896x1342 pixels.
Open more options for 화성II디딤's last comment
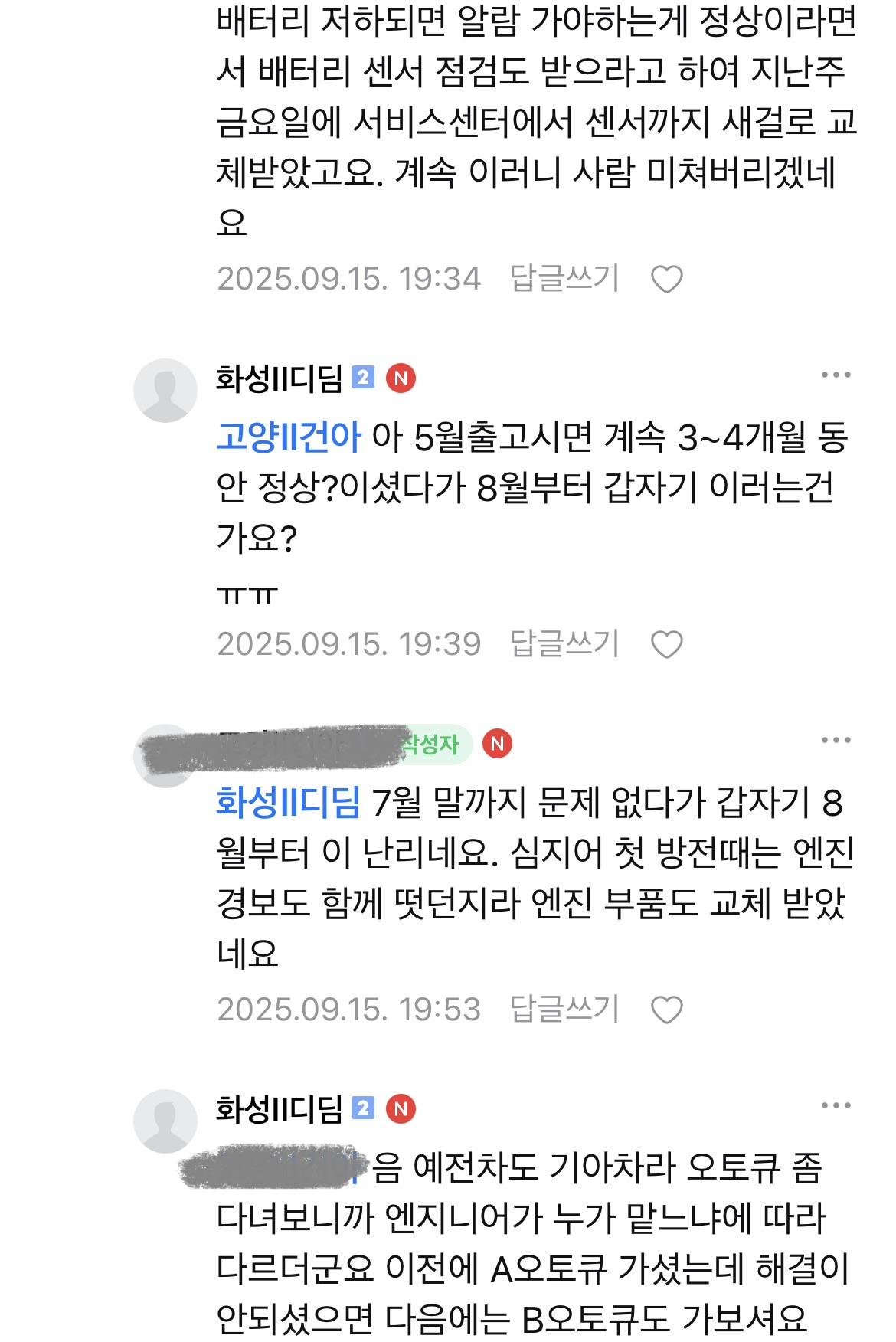836,1106
